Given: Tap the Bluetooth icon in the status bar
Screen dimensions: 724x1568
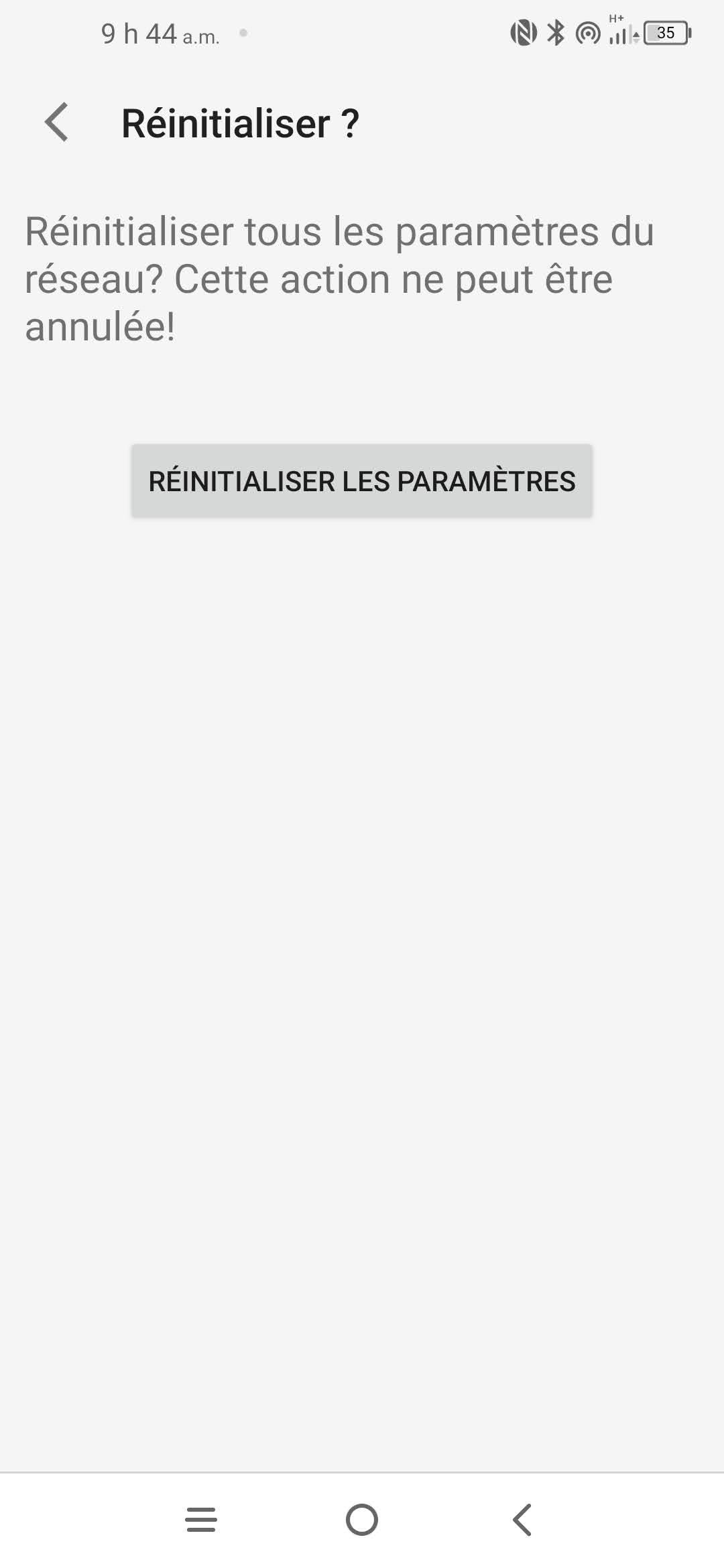Looking at the screenshot, I should coord(556,31).
